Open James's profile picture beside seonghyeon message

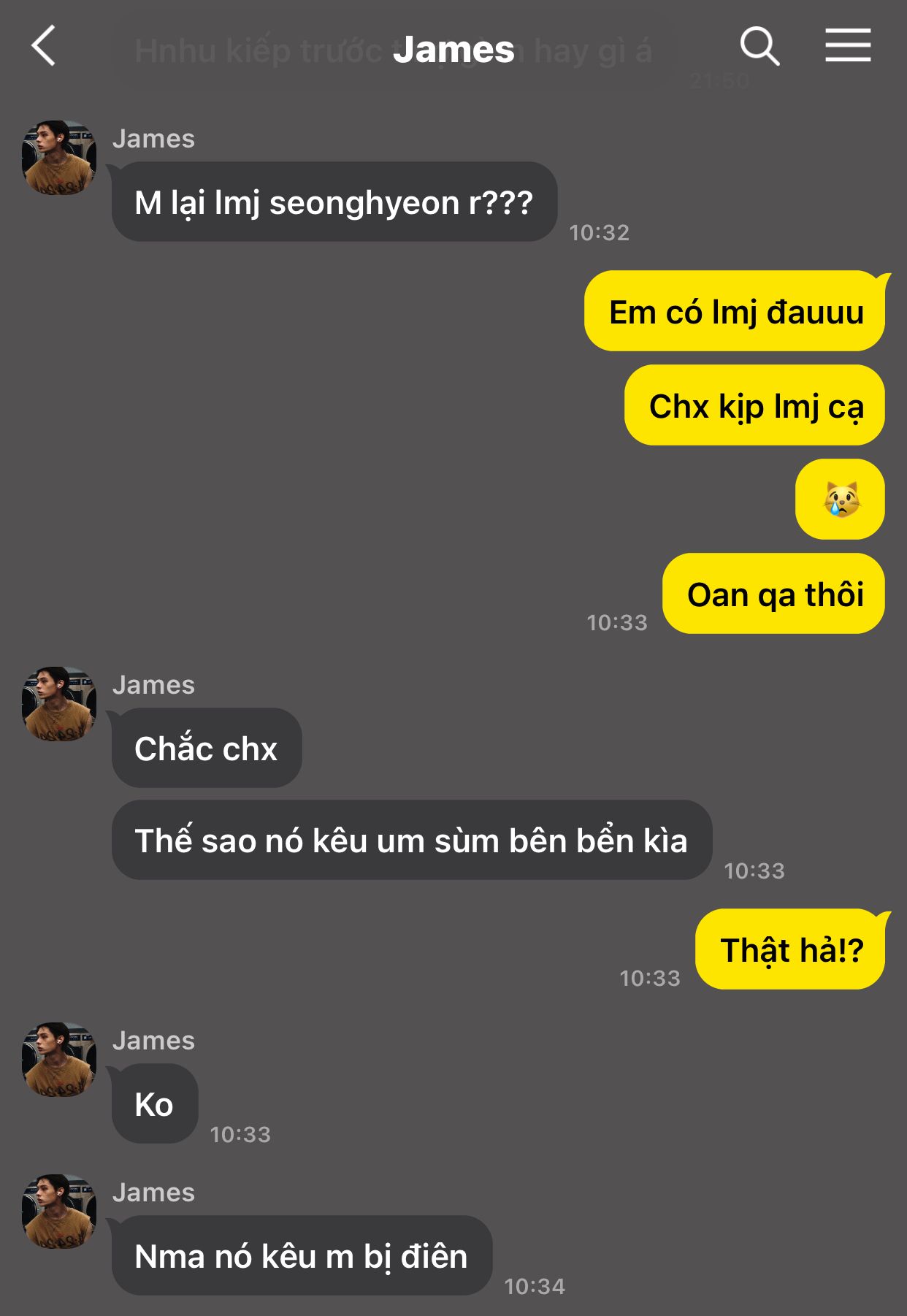point(59,158)
